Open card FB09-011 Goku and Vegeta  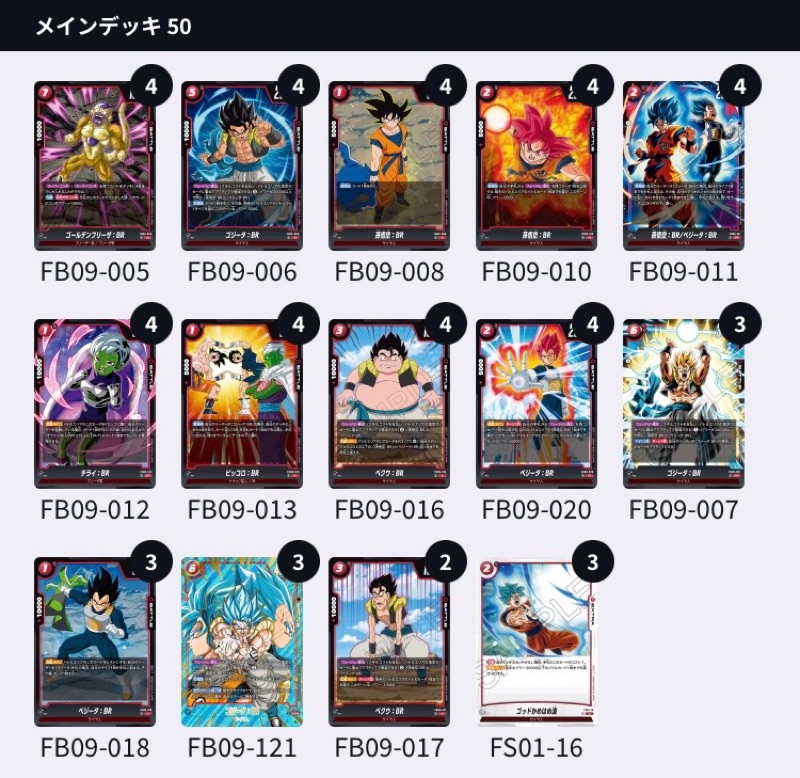pyautogui.click(x=682, y=167)
